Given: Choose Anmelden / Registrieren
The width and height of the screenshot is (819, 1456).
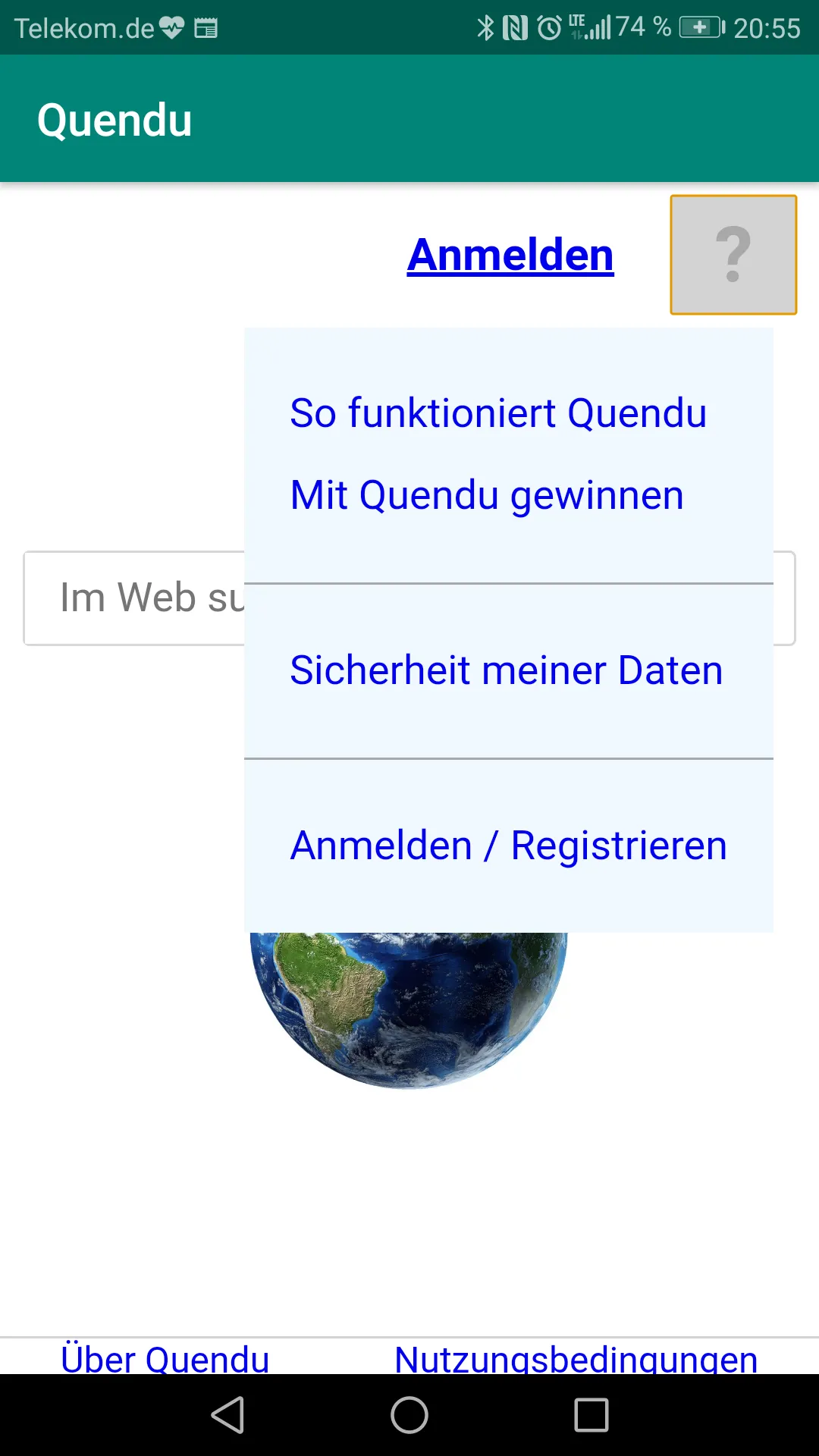Looking at the screenshot, I should (x=508, y=846).
